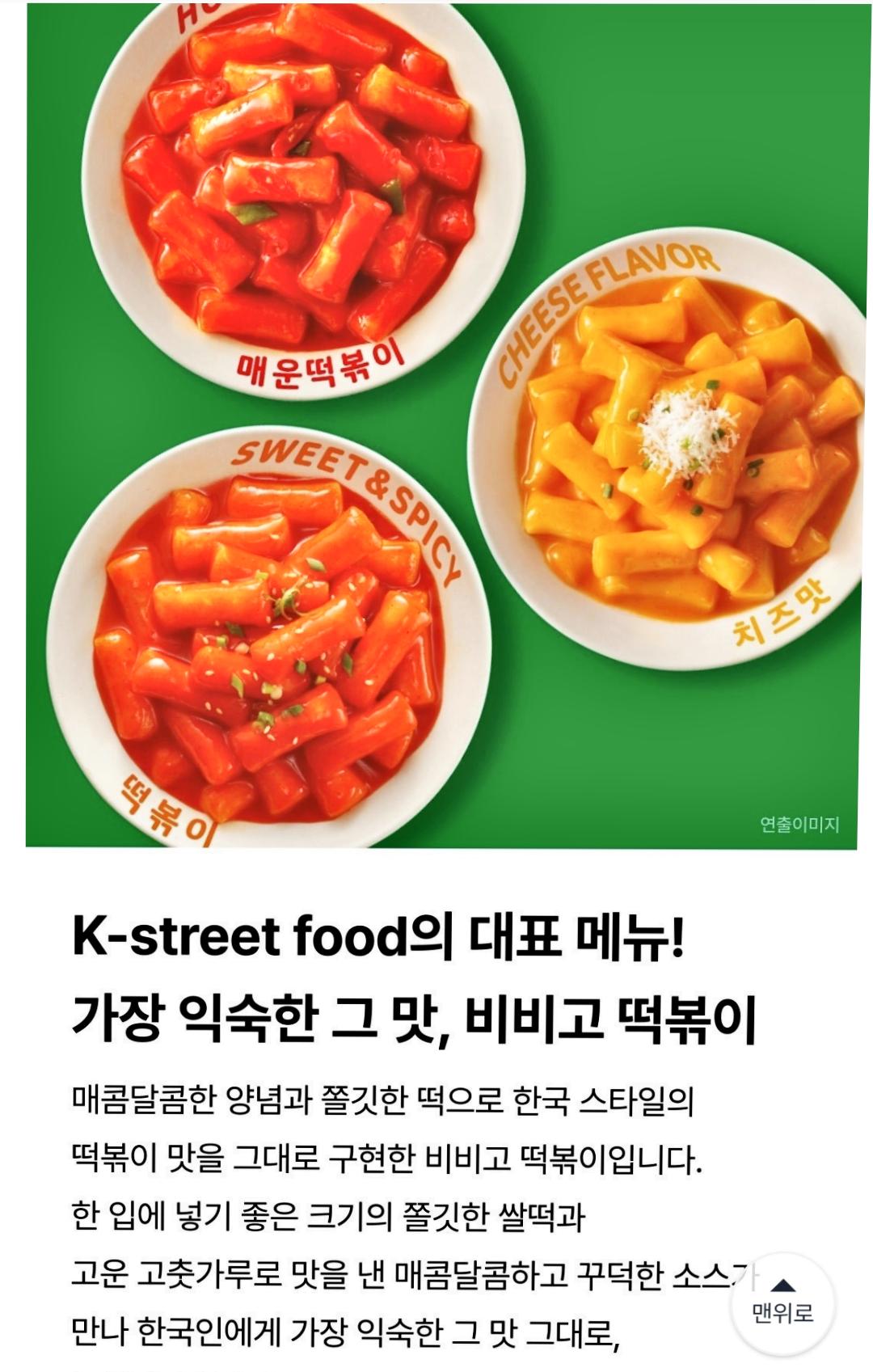Tap the 맨위로 back-to-top button
Screen dimensions: 873x1372
pyautogui.click(x=782, y=1303)
